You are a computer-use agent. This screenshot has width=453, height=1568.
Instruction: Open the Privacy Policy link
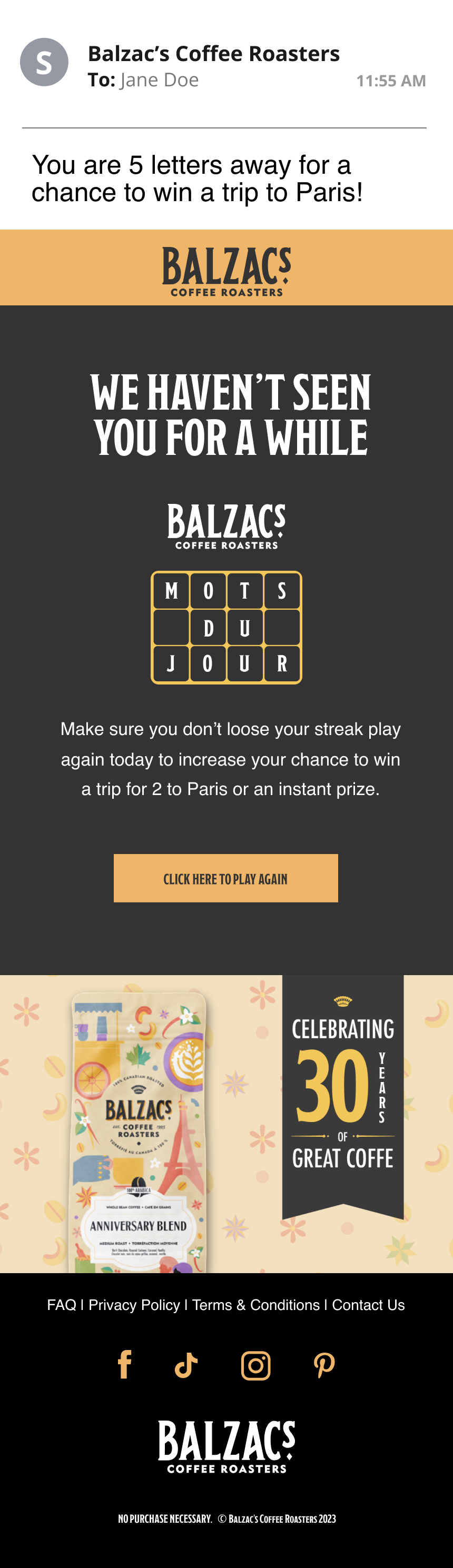[x=134, y=1305]
